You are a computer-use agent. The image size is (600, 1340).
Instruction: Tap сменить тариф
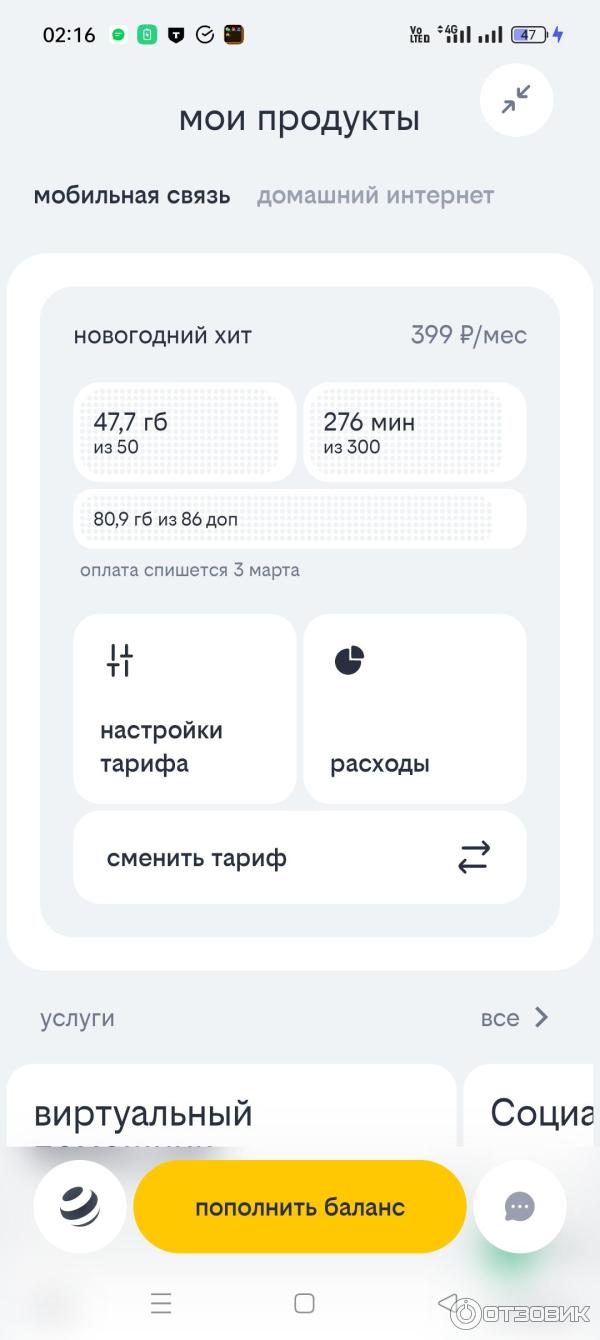click(x=299, y=858)
